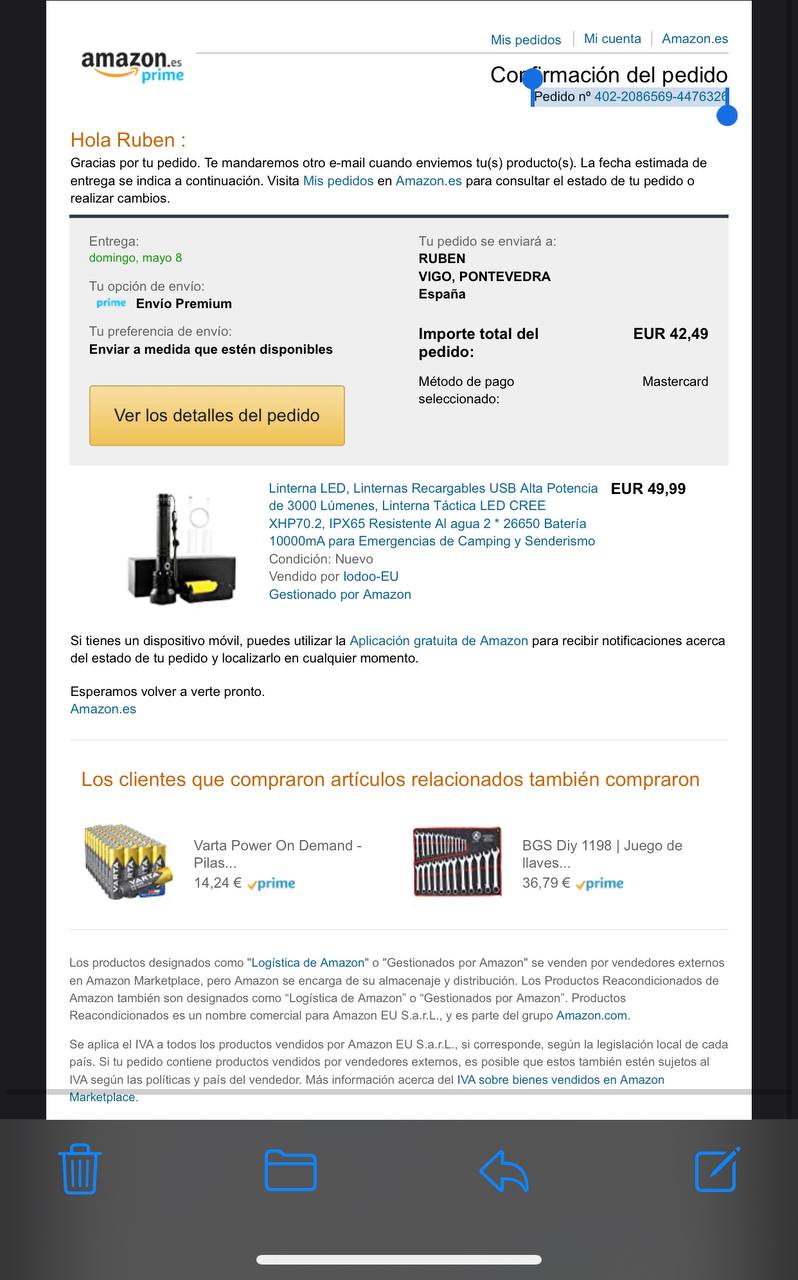Viewport: 798px width, 1280px height.
Task: Open the 'Aplicación gratuita de Amazon' link
Action: point(438,640)
